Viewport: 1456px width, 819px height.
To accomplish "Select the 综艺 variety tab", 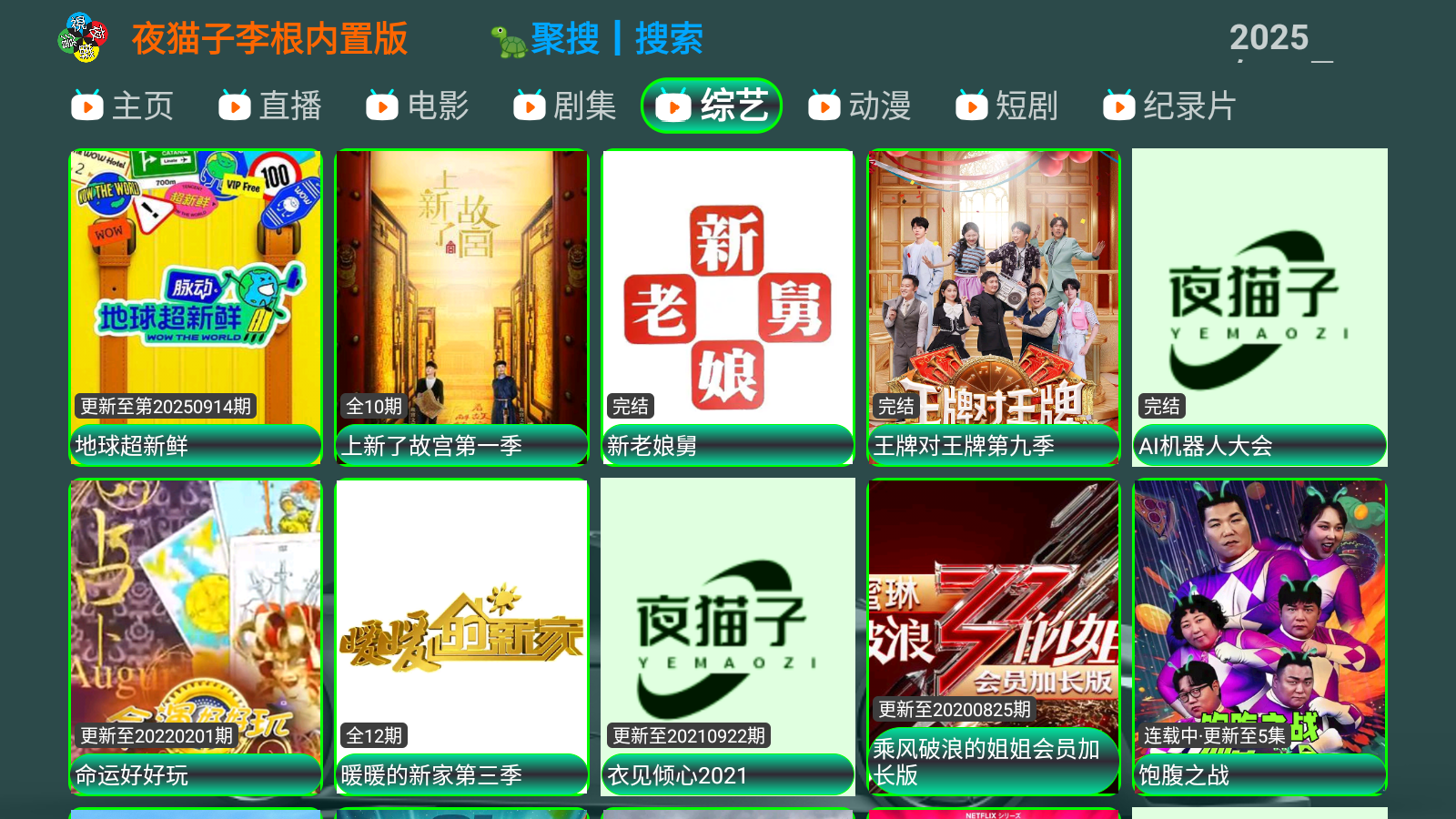I will tap(712, 106).
